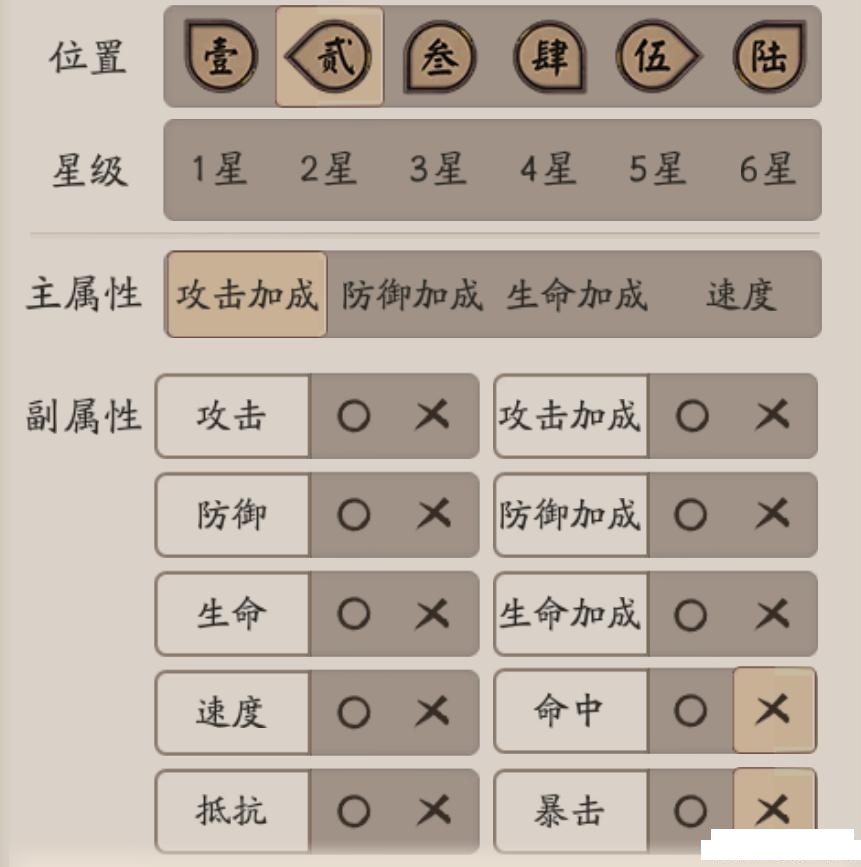Select position 陆
861x867 pixels.
click(768, 57)
